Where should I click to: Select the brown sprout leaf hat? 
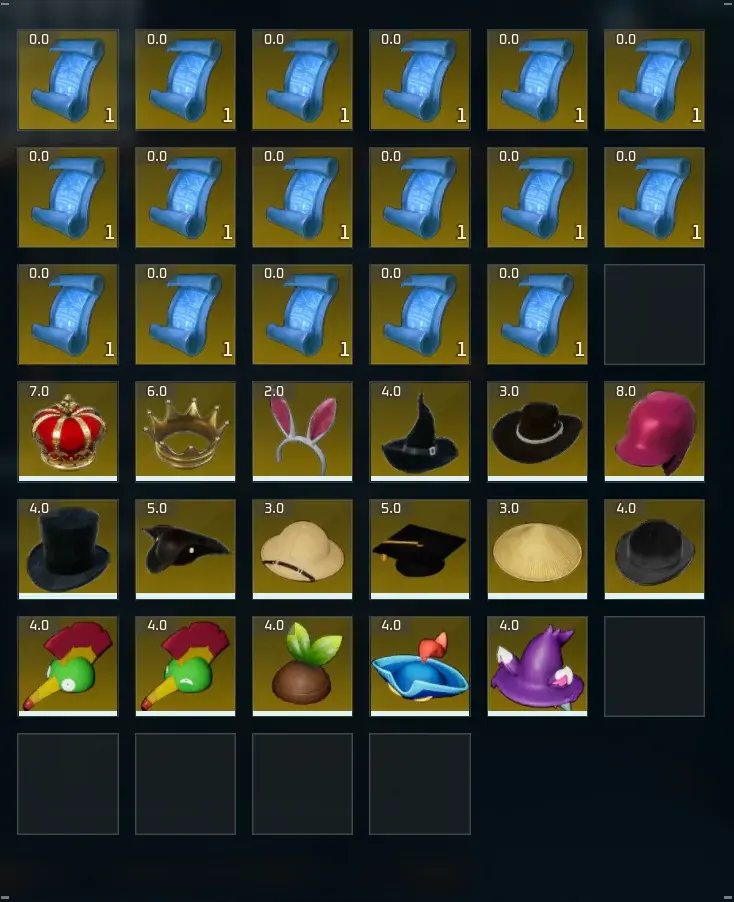point(302,666)
